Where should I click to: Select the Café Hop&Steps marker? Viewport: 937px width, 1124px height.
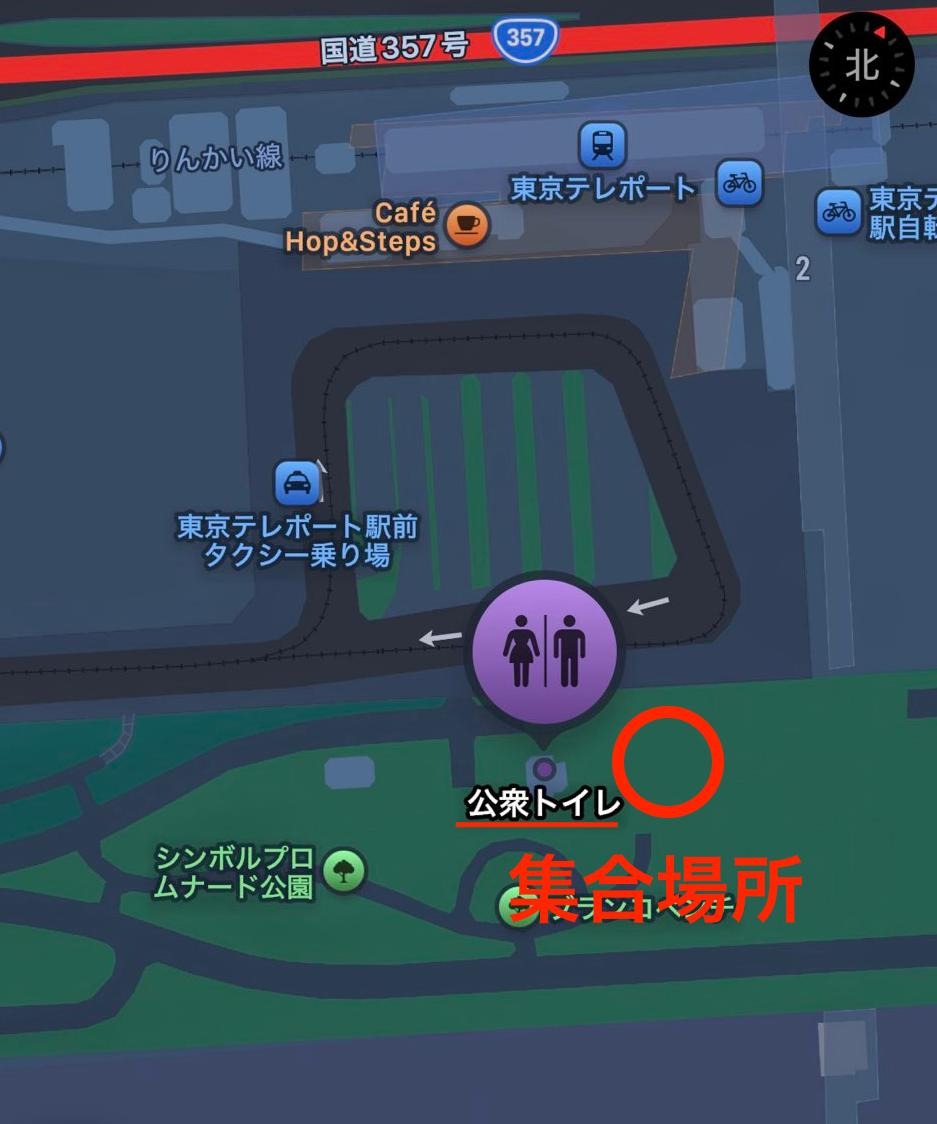tap(467, 225)
